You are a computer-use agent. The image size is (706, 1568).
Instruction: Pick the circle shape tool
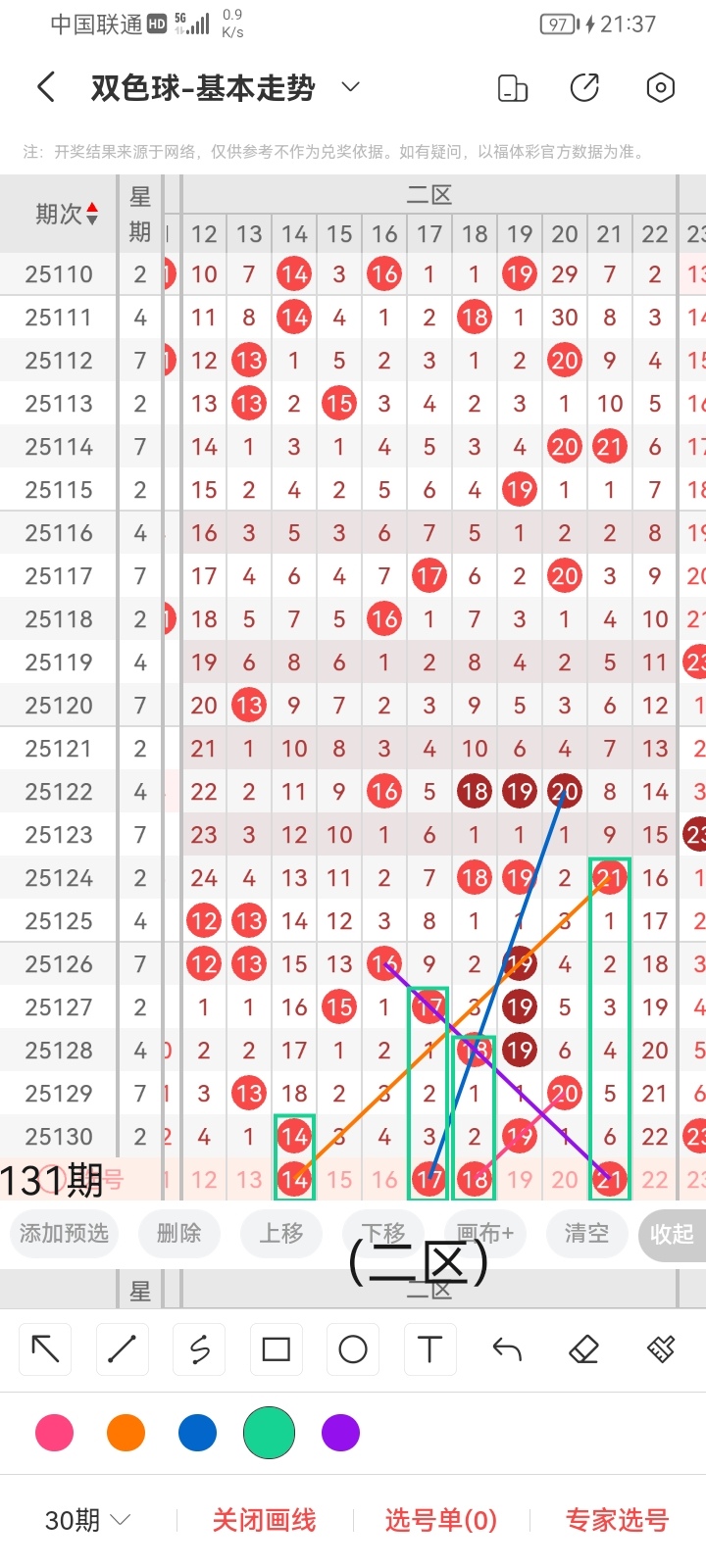[353, 1349]
